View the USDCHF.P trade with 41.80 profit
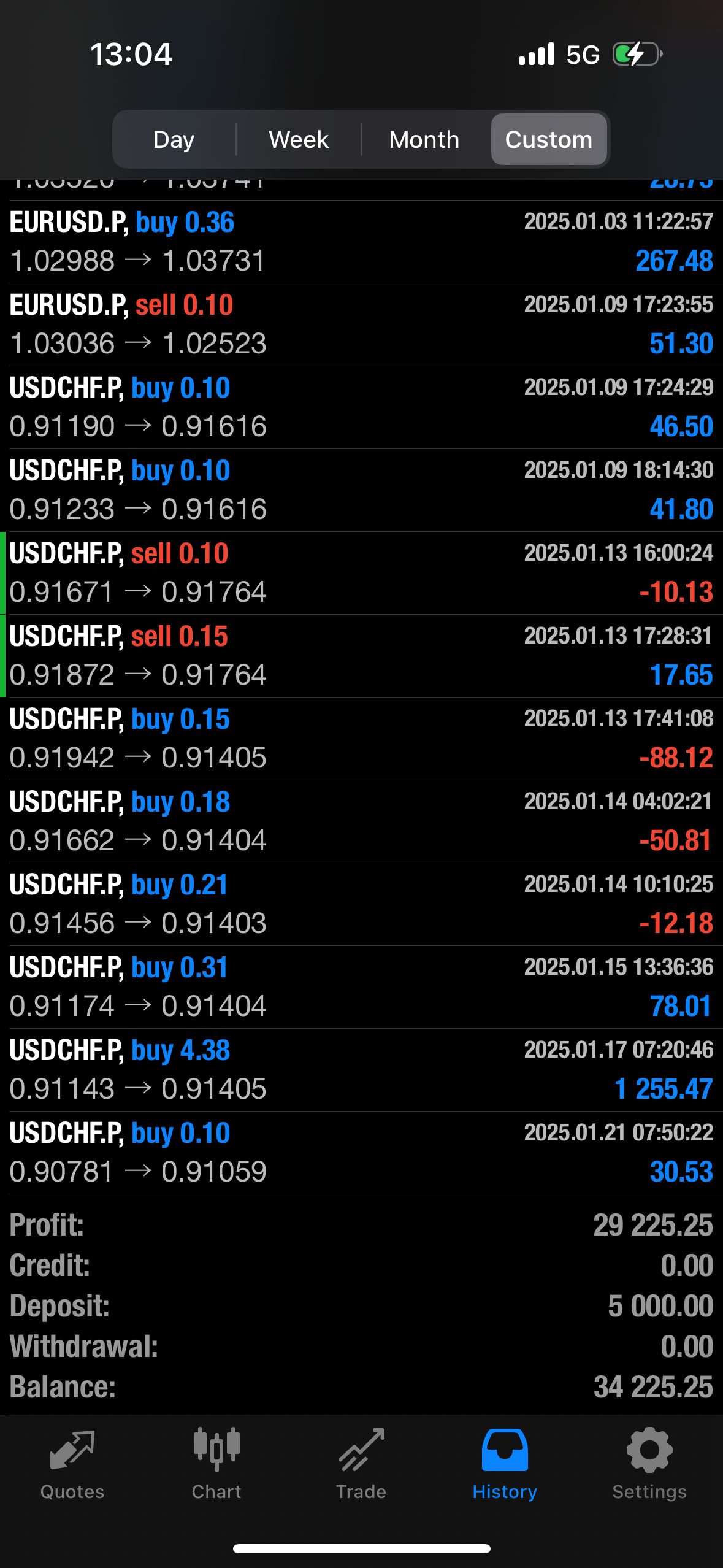723x1568 pixels. click(361, 490)
